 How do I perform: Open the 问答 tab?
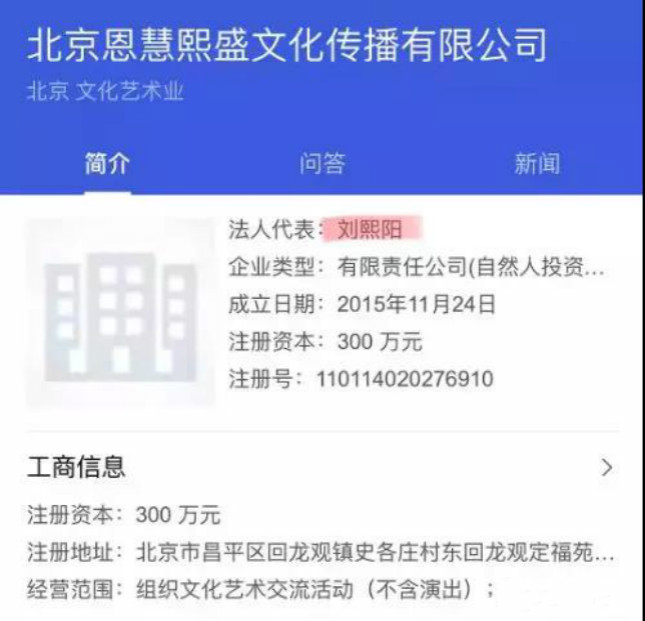(x=322, y=164)
